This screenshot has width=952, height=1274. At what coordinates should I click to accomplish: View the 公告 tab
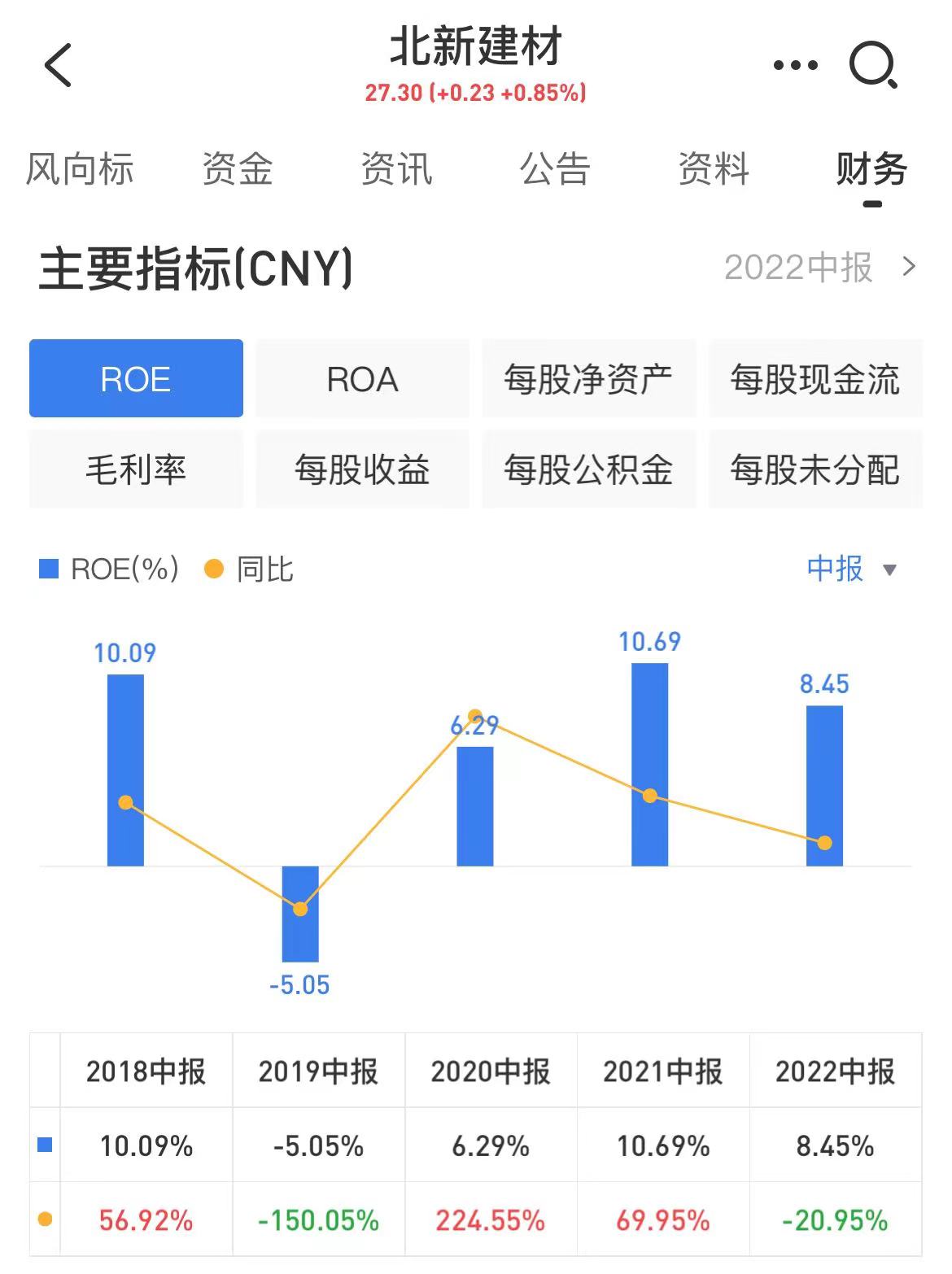click(555, 169)
